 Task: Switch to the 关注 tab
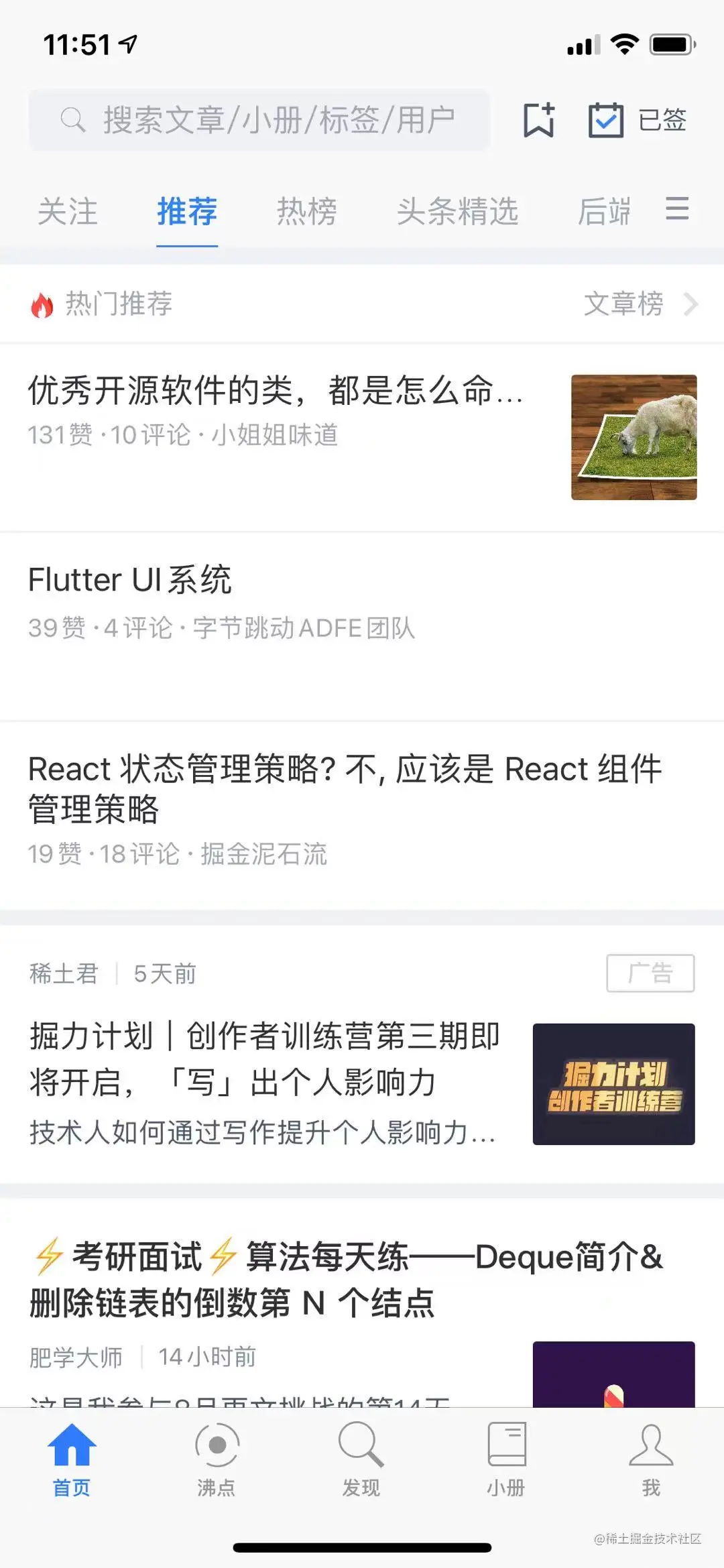(x=68, y=212)
